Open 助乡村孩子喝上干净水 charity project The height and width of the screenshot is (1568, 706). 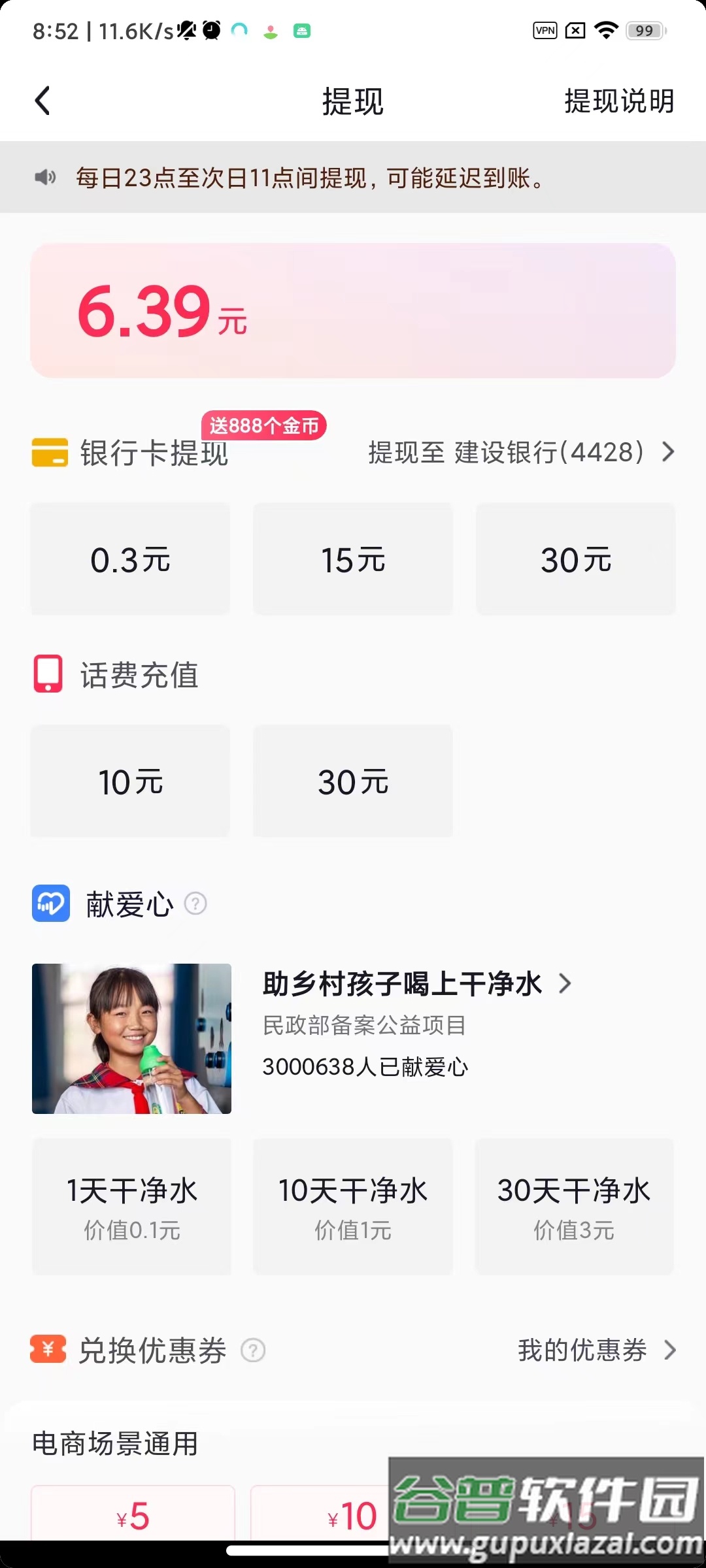(416, 984)
